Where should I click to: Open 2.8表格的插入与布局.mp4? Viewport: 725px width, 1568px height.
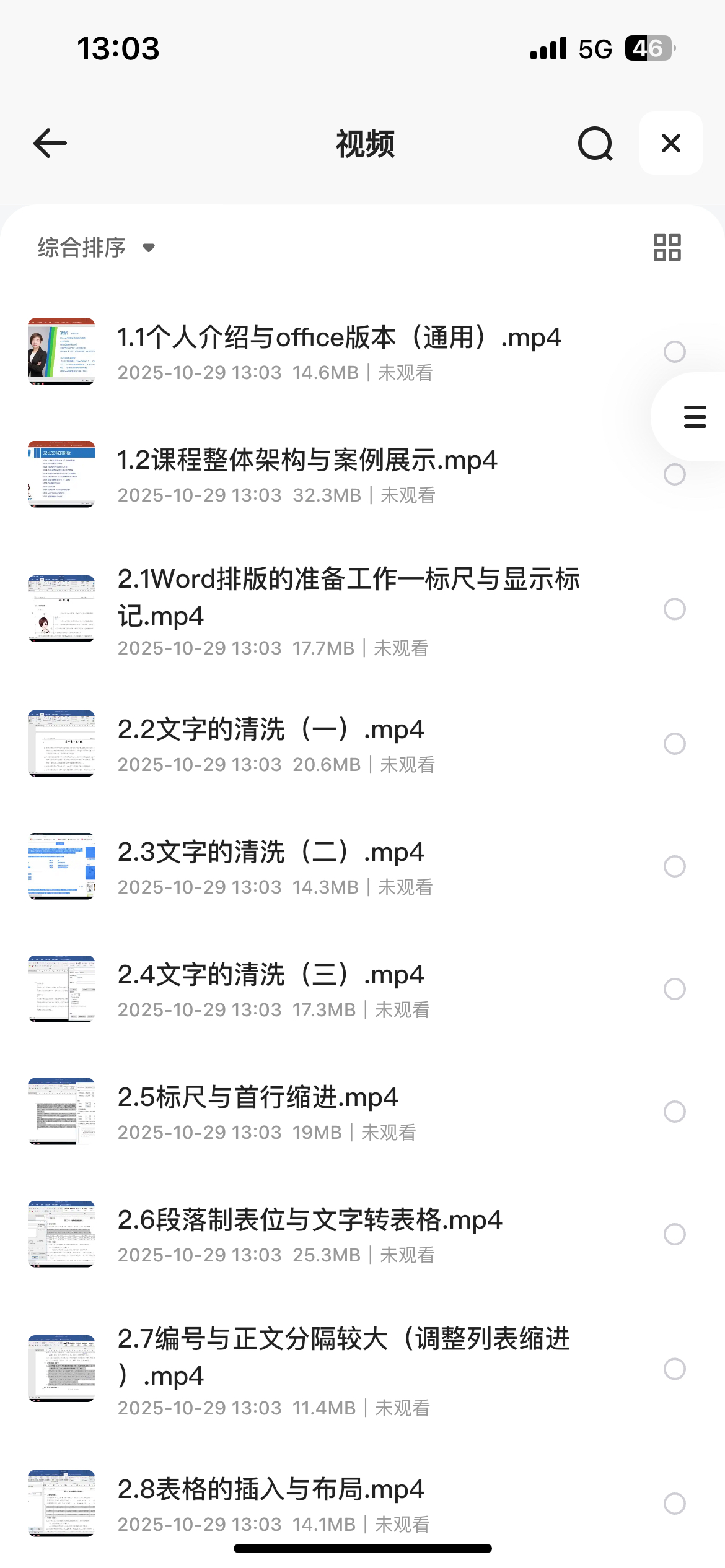pyautogui.click(x=271, y=1489)
